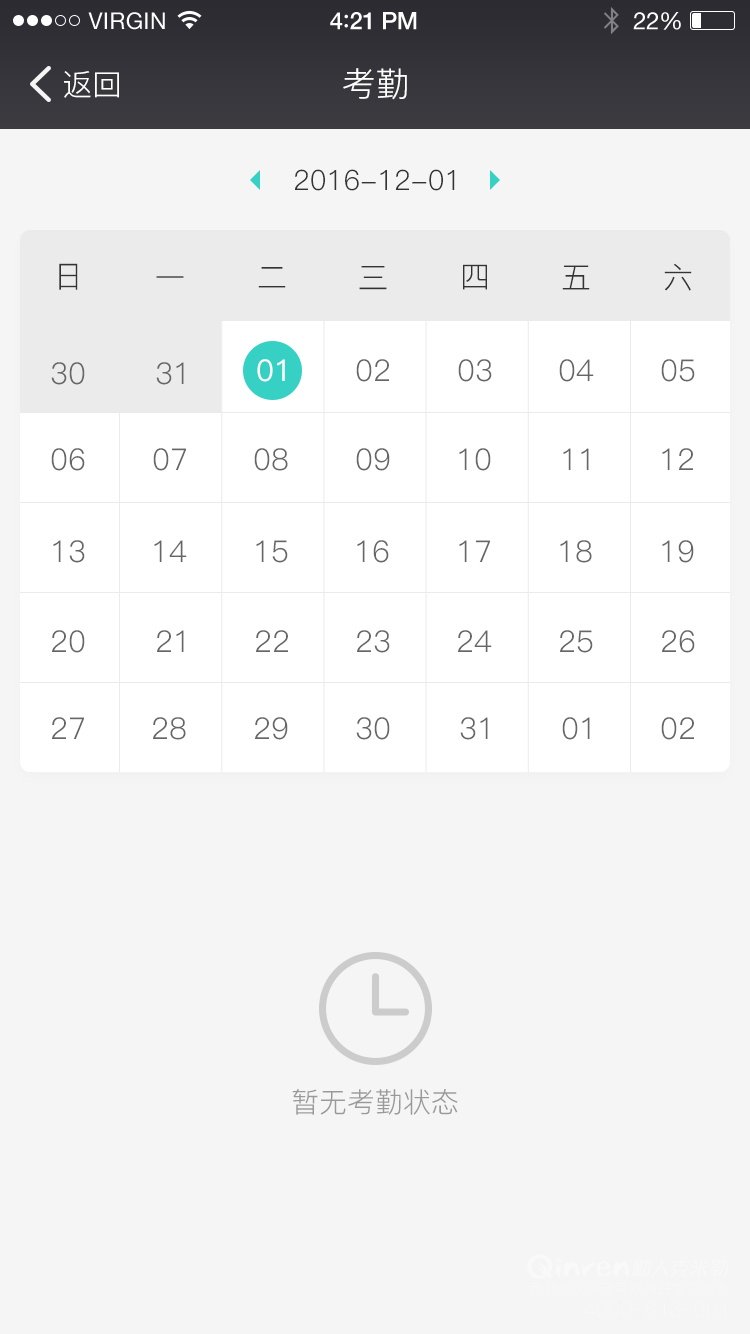
Task: Go back using the 返回 button
Action: point(75,85)
